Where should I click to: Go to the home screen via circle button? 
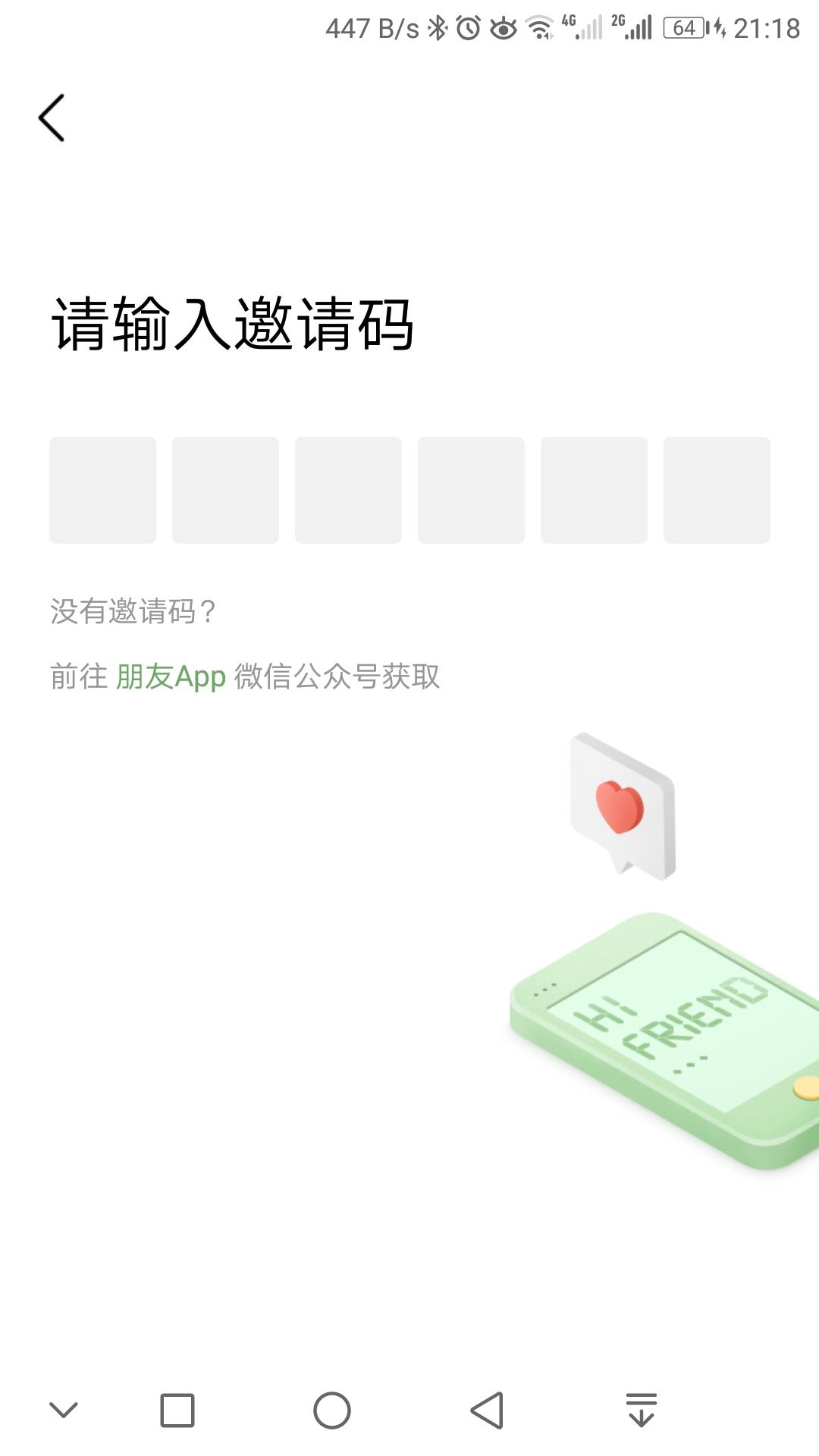tap(332, 1410)
